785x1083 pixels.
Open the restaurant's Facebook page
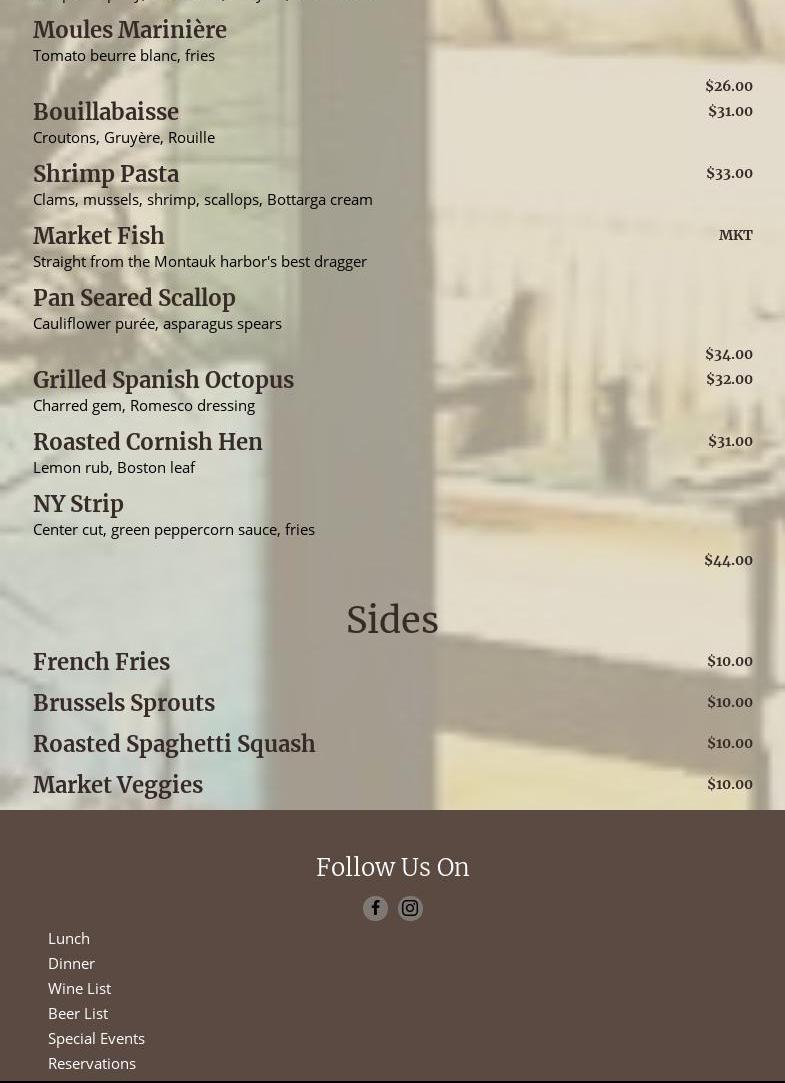[375, 908]
